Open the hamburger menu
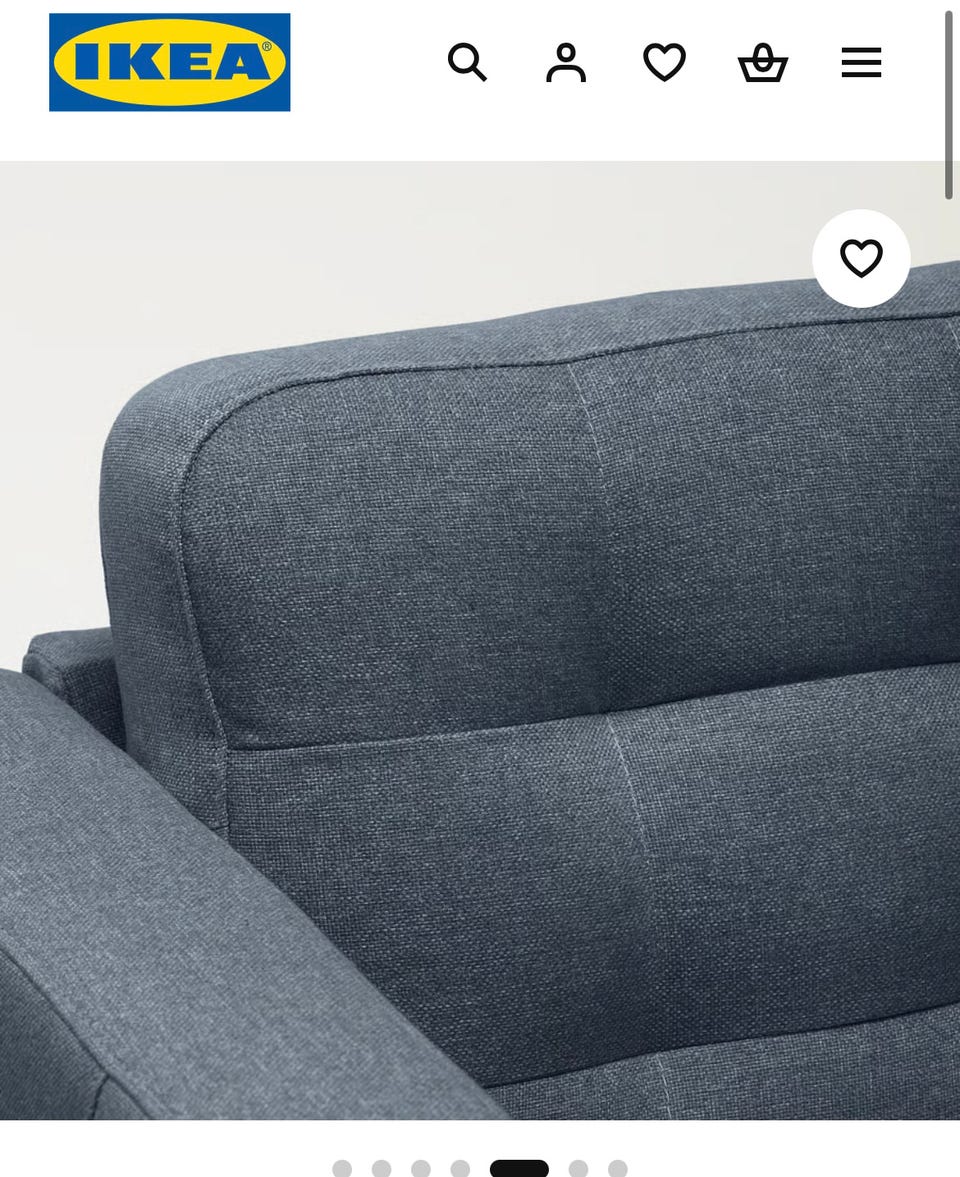 point(861,63)
